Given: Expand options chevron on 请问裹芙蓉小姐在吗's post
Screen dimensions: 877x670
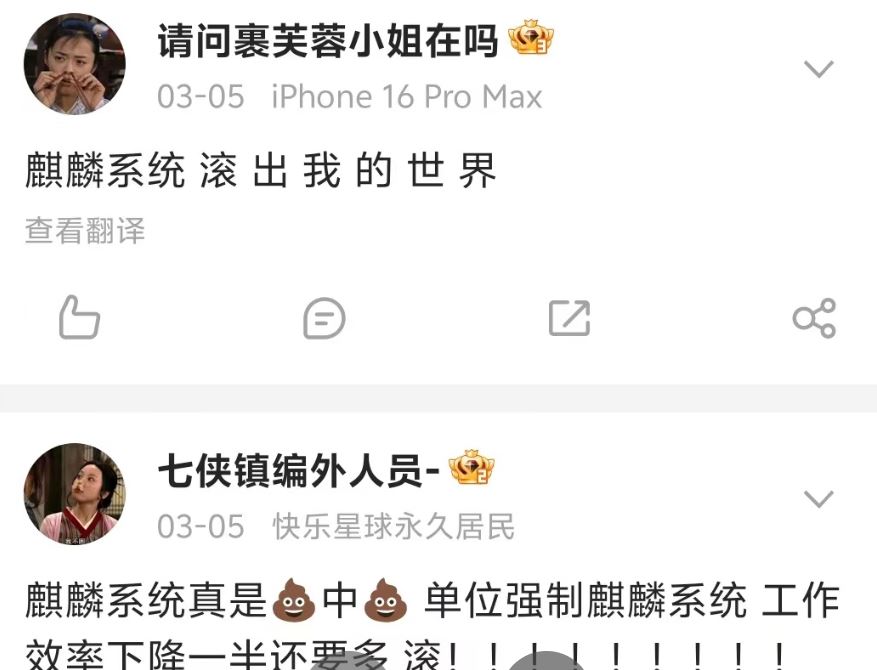Looking at the screenshot, I should coord(819,69).
